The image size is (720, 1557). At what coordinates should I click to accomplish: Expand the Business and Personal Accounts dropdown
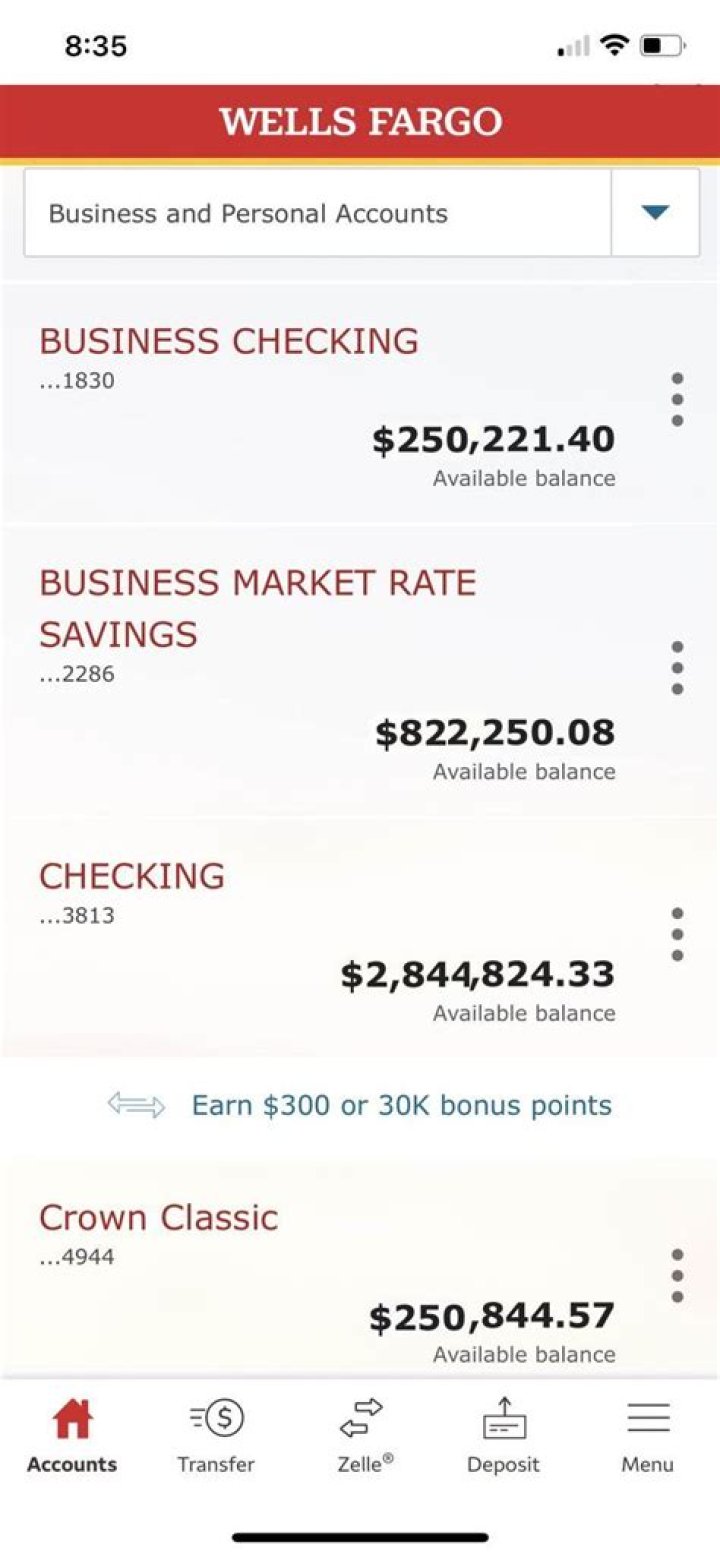655,213
